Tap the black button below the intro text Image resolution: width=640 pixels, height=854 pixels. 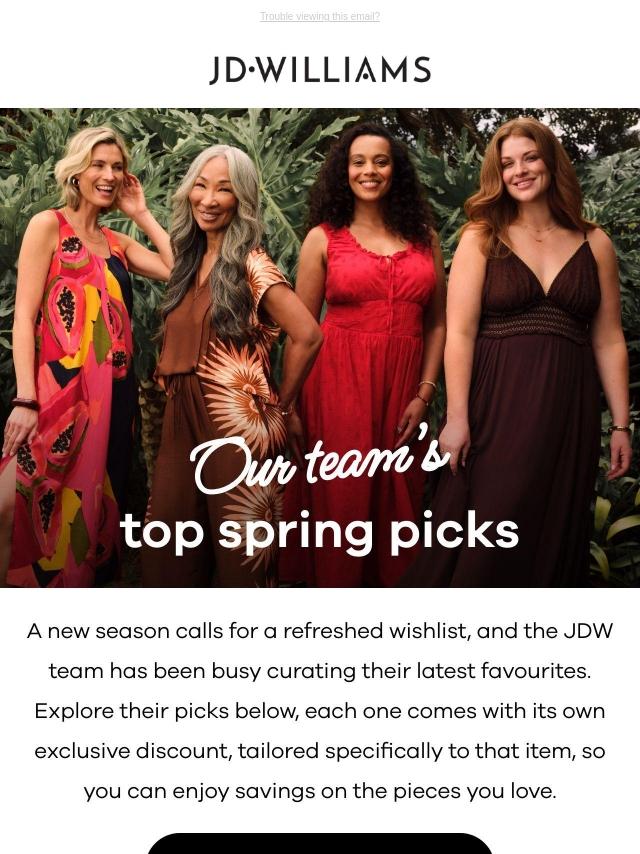click(x=320, y=844)
